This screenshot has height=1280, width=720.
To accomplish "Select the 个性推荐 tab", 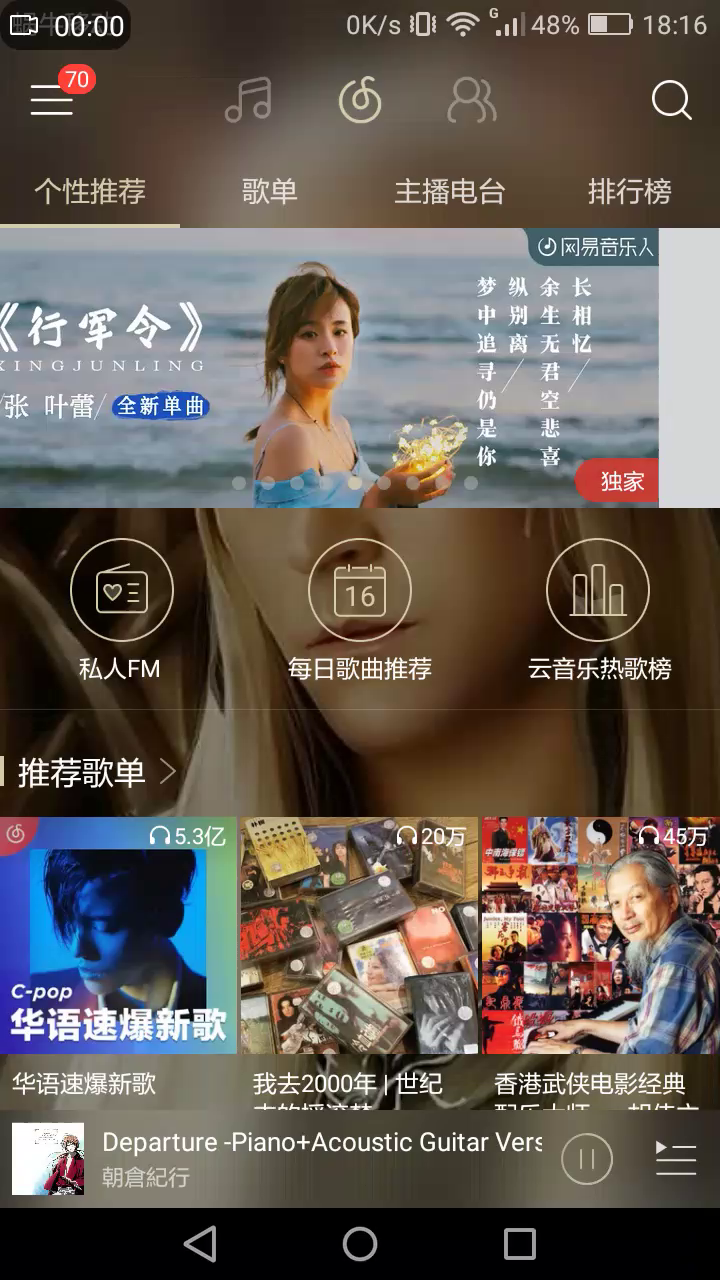I will pos(90,191).
